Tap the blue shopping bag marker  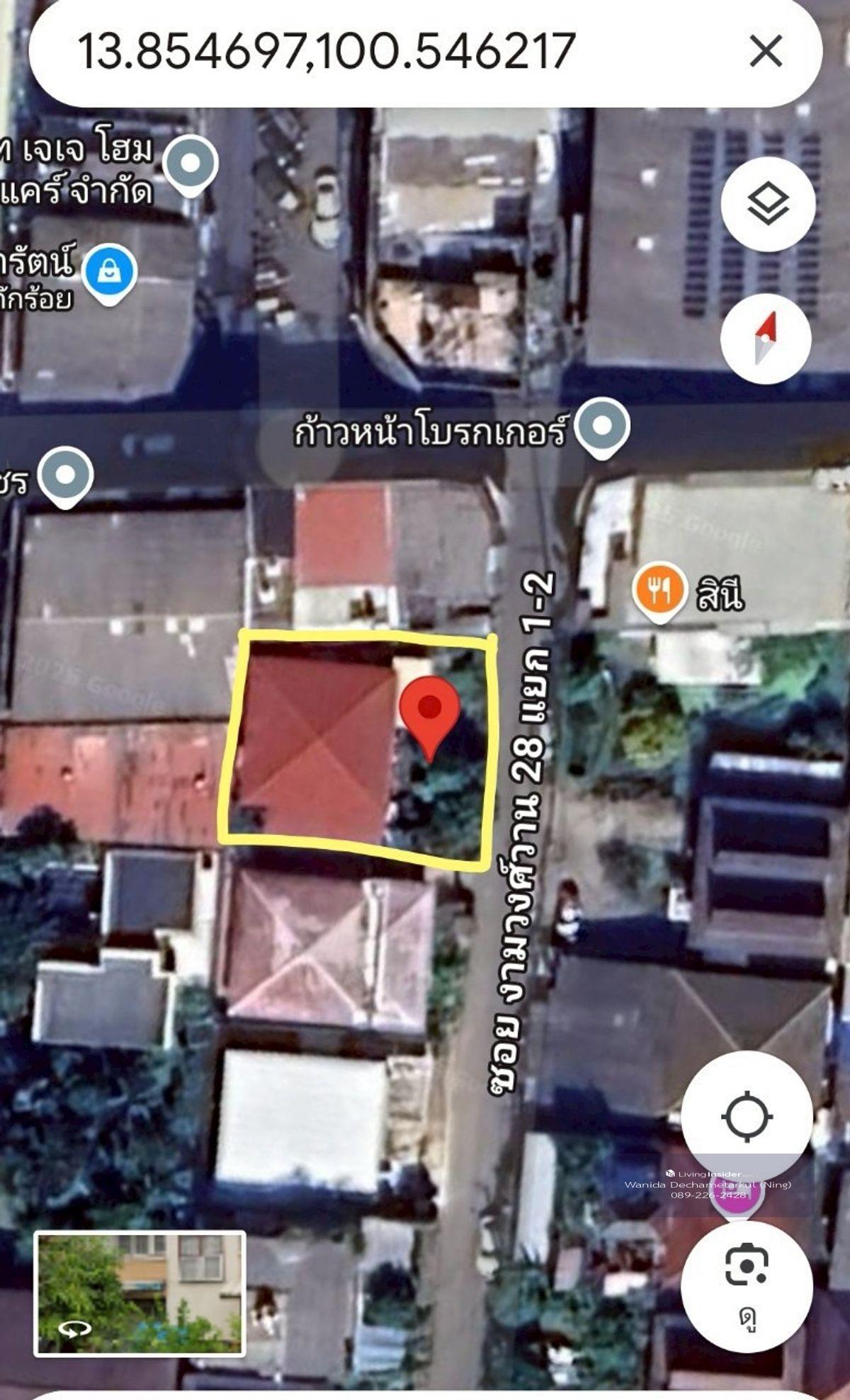109,272
